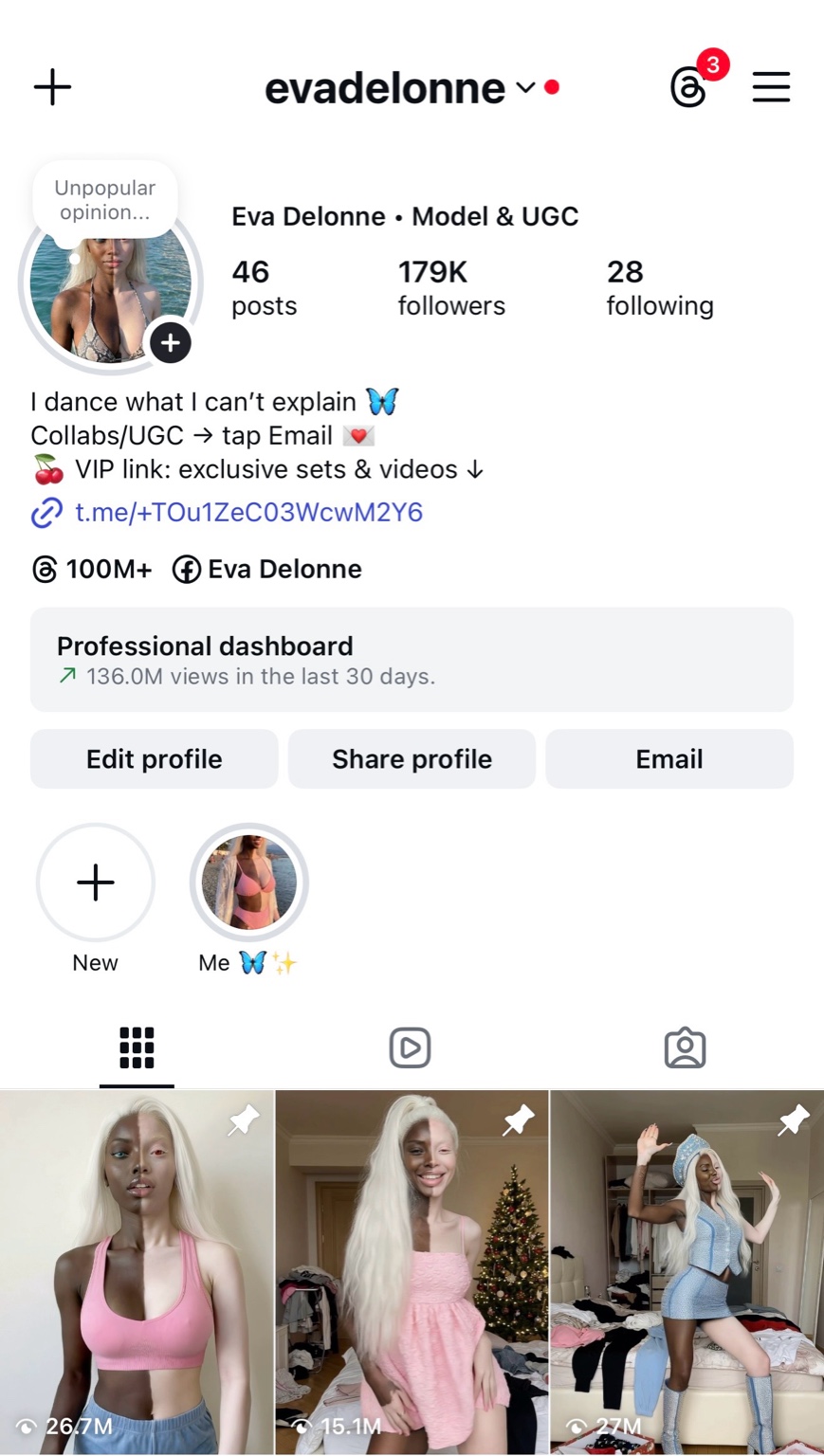
Task: Select the Reels tab icon
Action: click(411, 1047)
